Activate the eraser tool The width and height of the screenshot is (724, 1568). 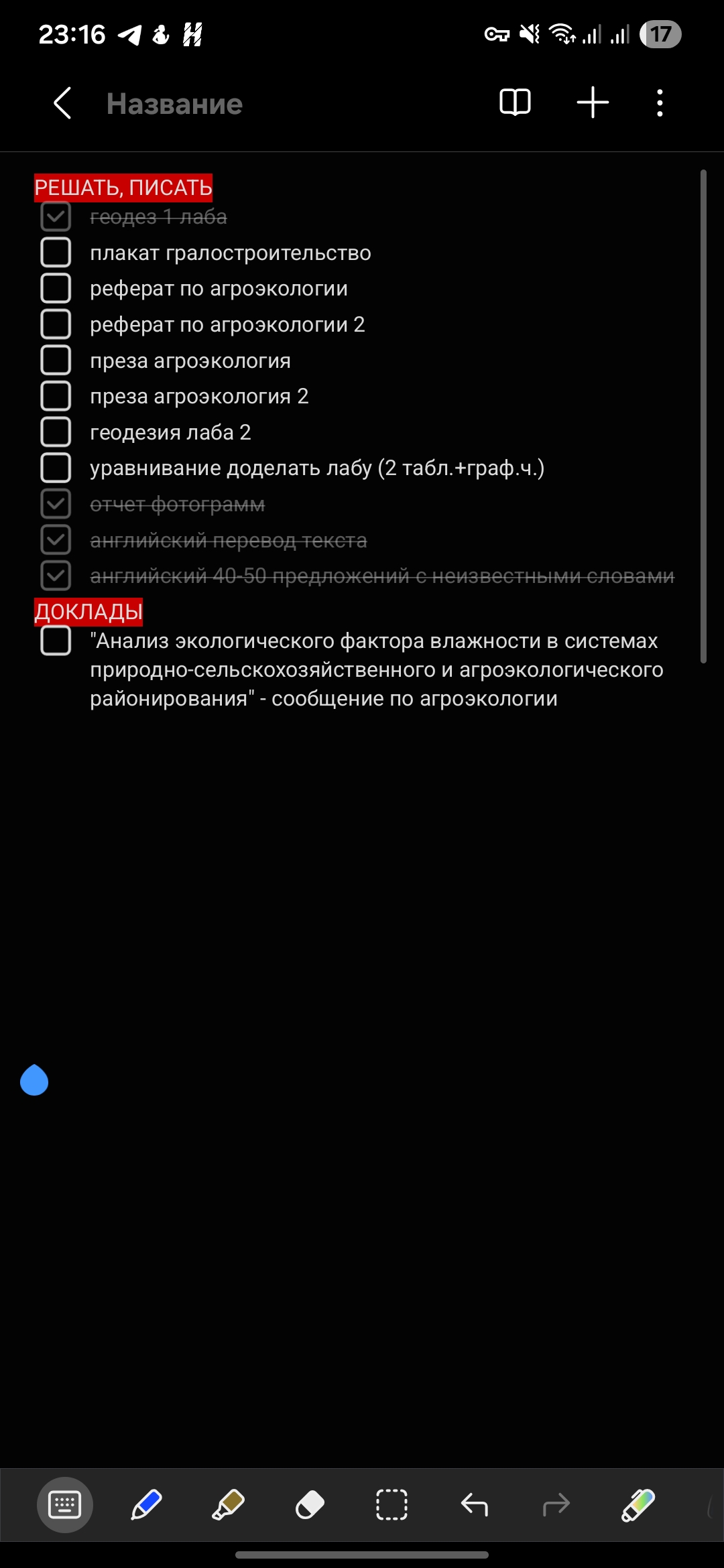click(310, 1505)
